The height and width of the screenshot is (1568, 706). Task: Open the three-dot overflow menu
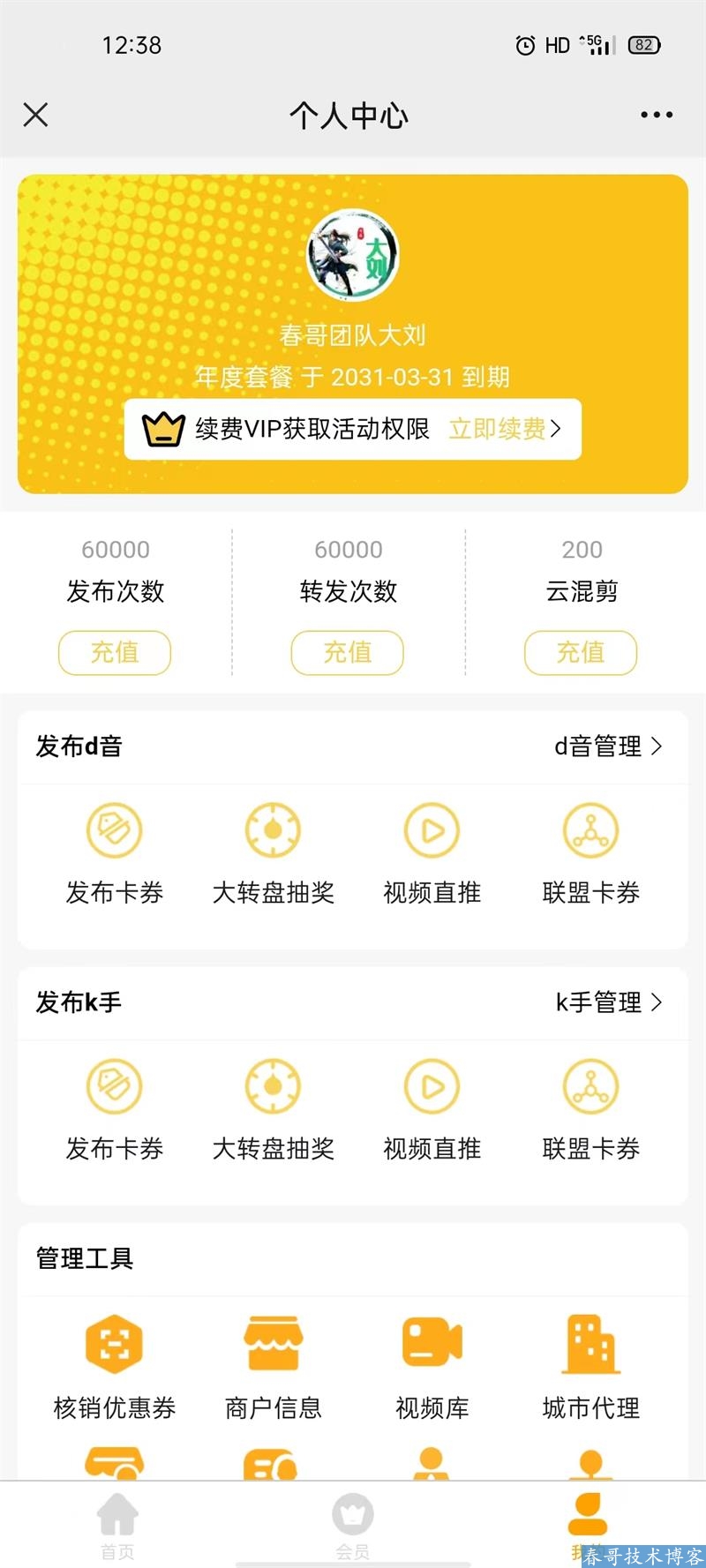[657, 115]
